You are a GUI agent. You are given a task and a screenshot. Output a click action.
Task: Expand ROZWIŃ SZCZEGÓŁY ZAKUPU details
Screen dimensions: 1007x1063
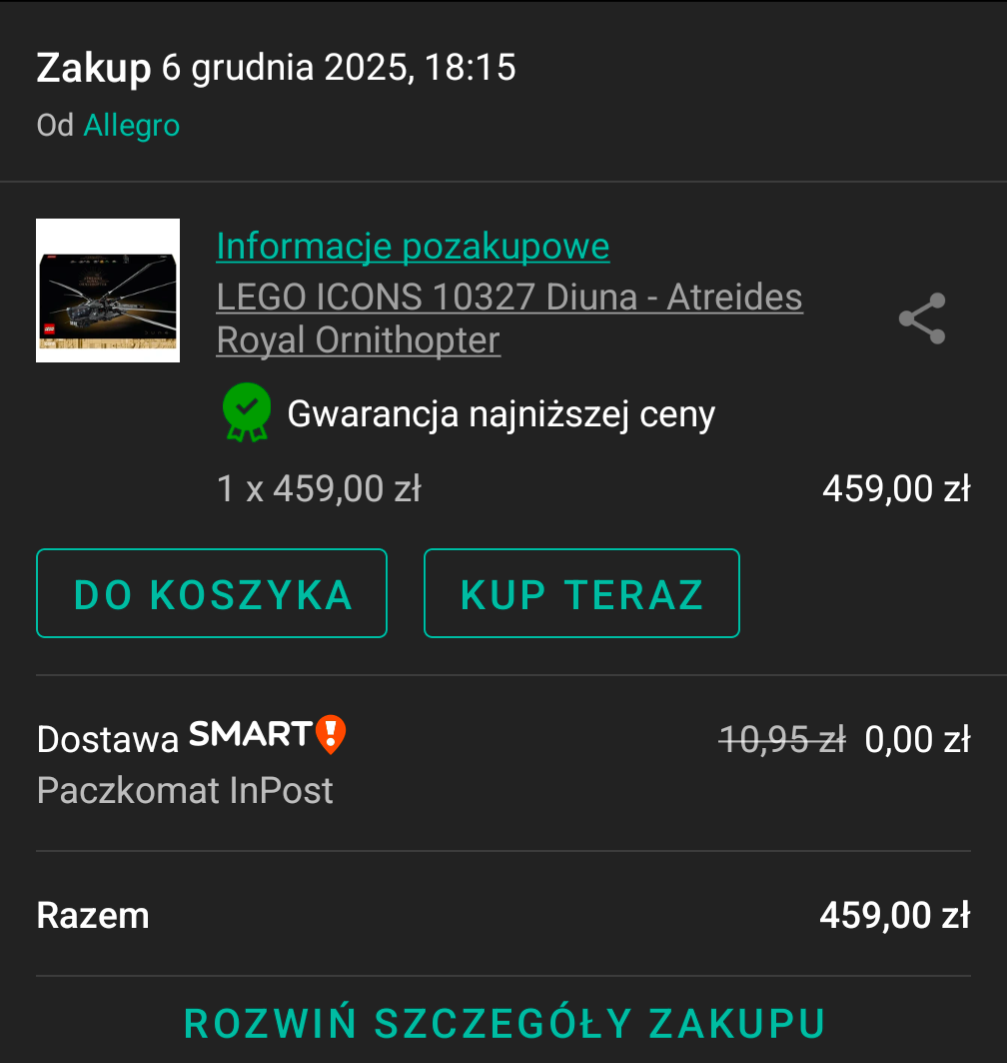click(504, 1023)
